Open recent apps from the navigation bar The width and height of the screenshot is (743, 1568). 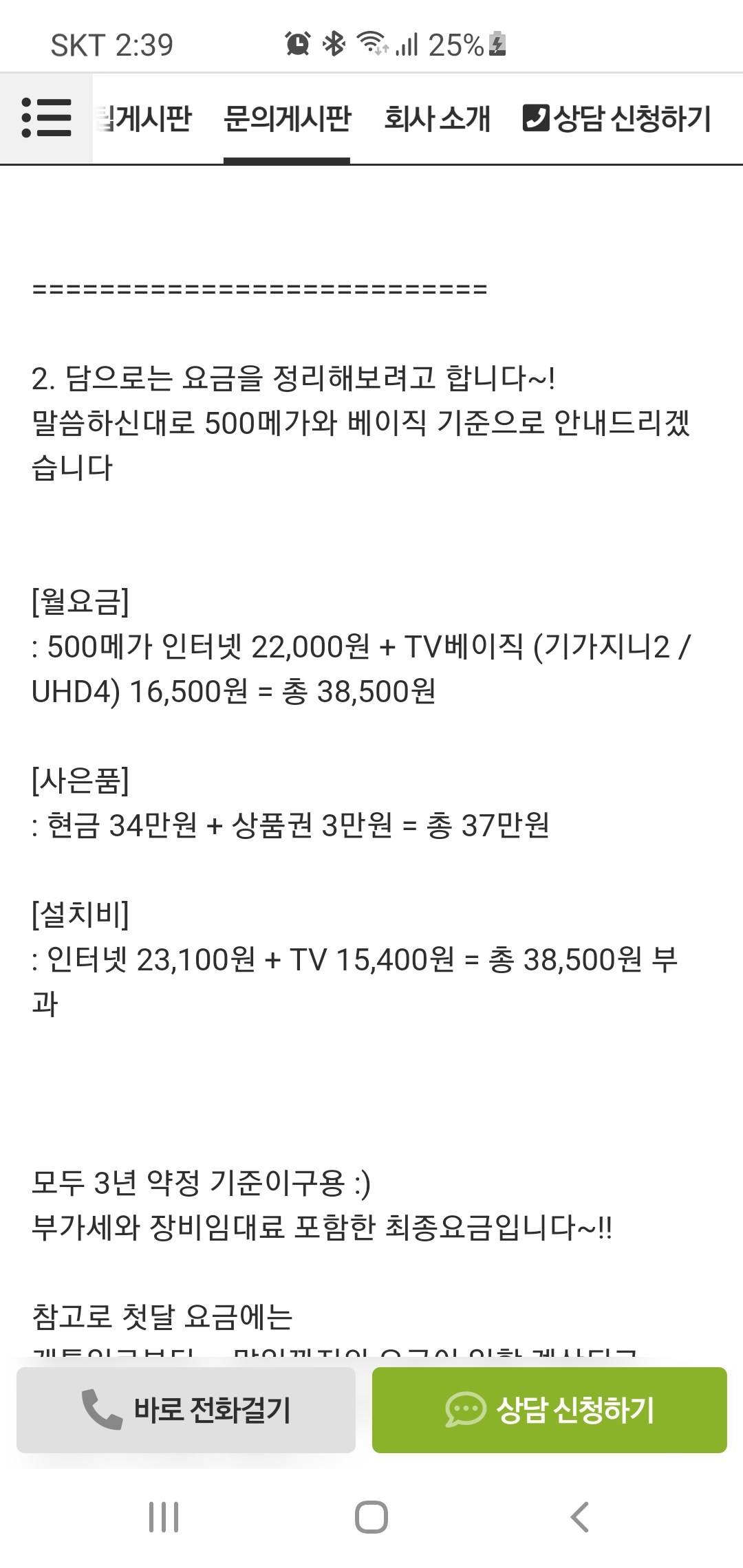(x=164, y=1516)
